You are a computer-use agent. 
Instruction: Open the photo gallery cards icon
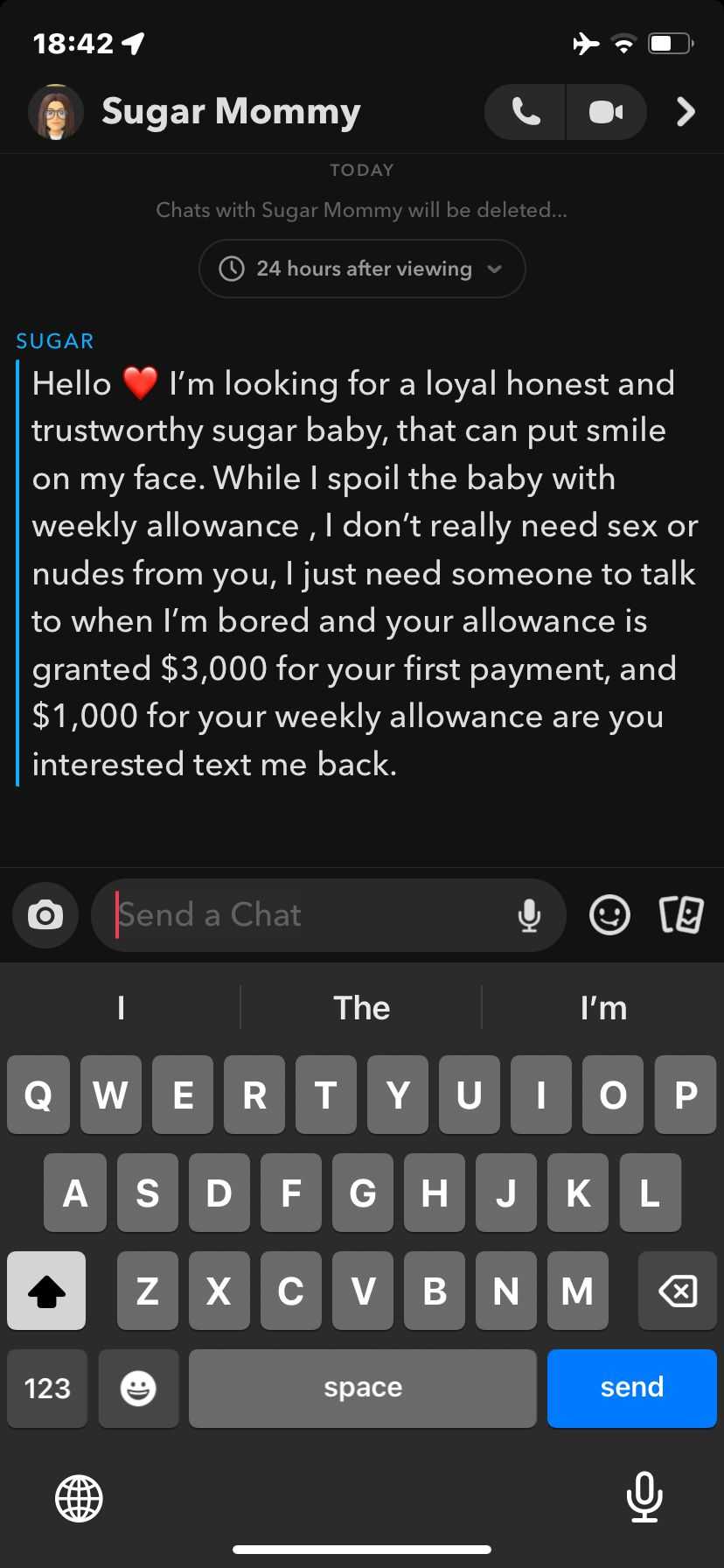tap(680, 915)
